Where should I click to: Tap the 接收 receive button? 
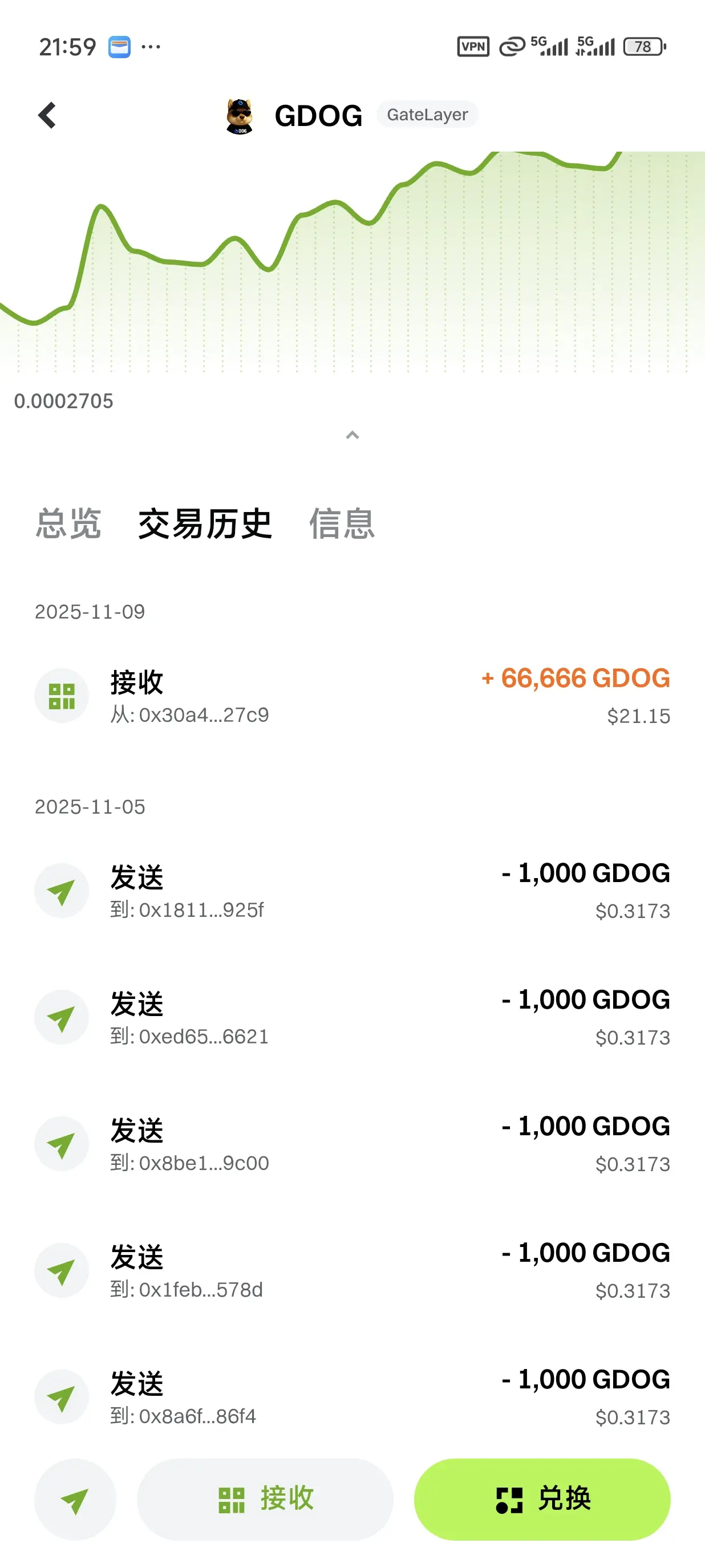pyautogui.click(x=265, y=1499)
